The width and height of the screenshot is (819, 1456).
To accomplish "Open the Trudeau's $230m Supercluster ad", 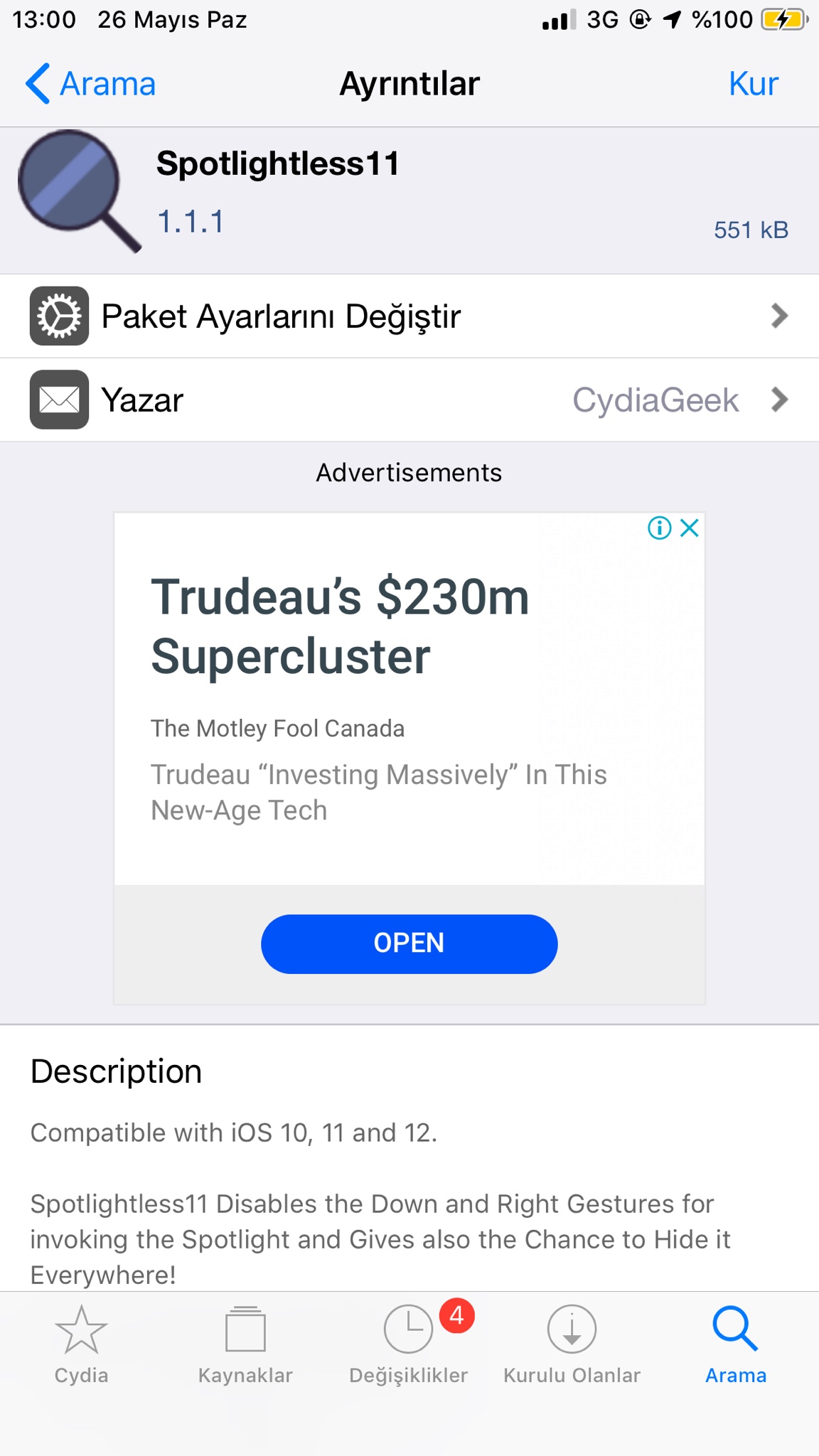I will [x=340, y=626].
